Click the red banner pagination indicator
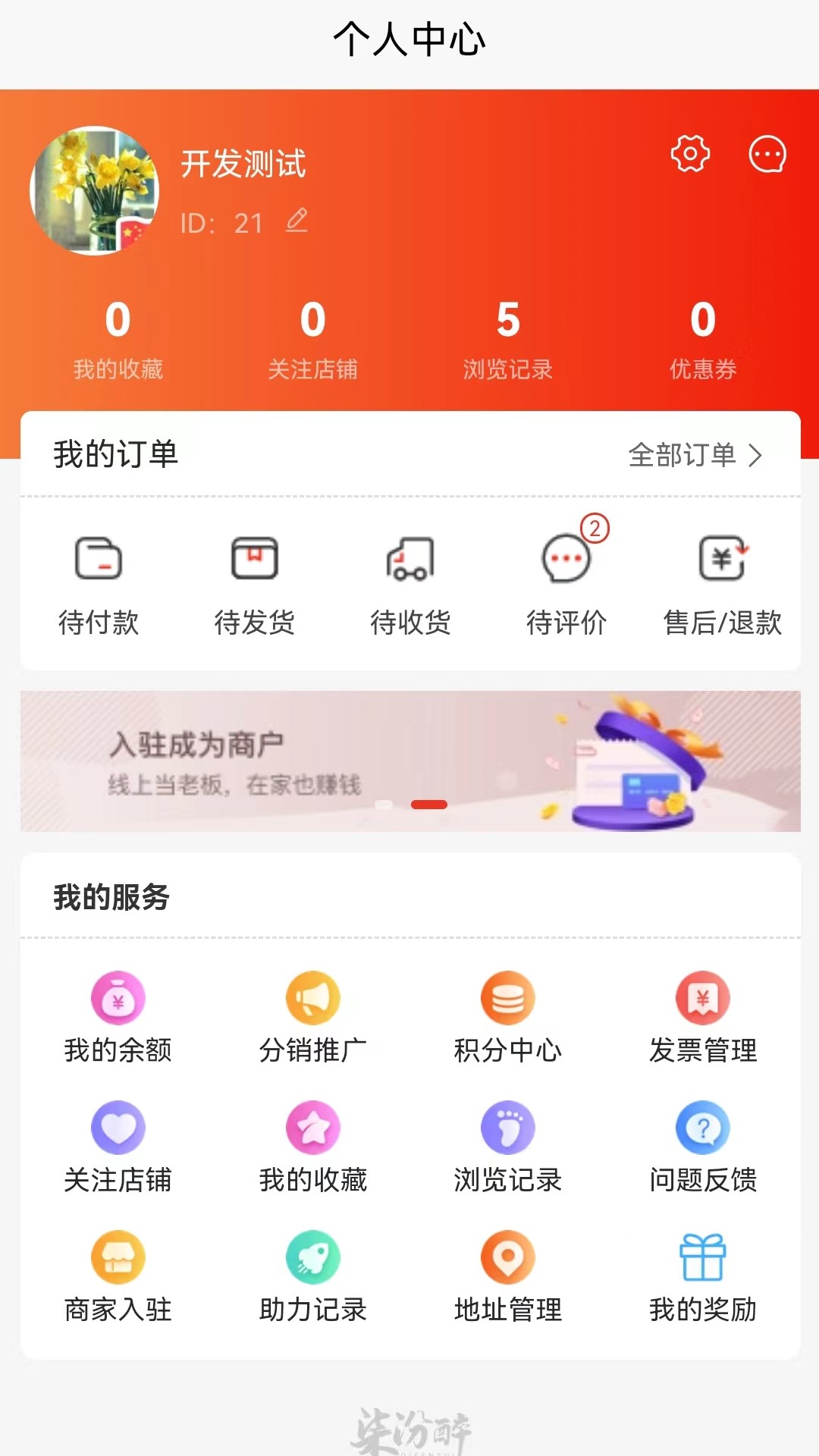The image size is (819, 1456). click(429, 805)
